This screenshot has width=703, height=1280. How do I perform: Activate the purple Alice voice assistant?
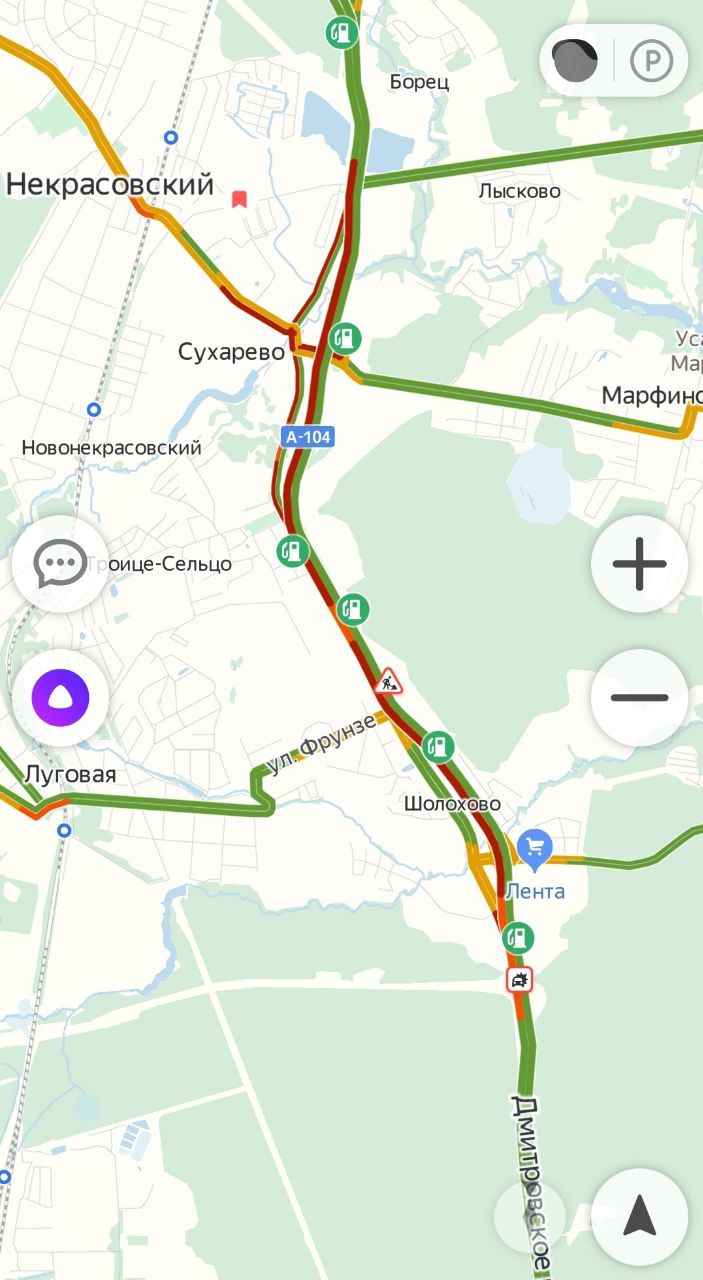(60, 696)
